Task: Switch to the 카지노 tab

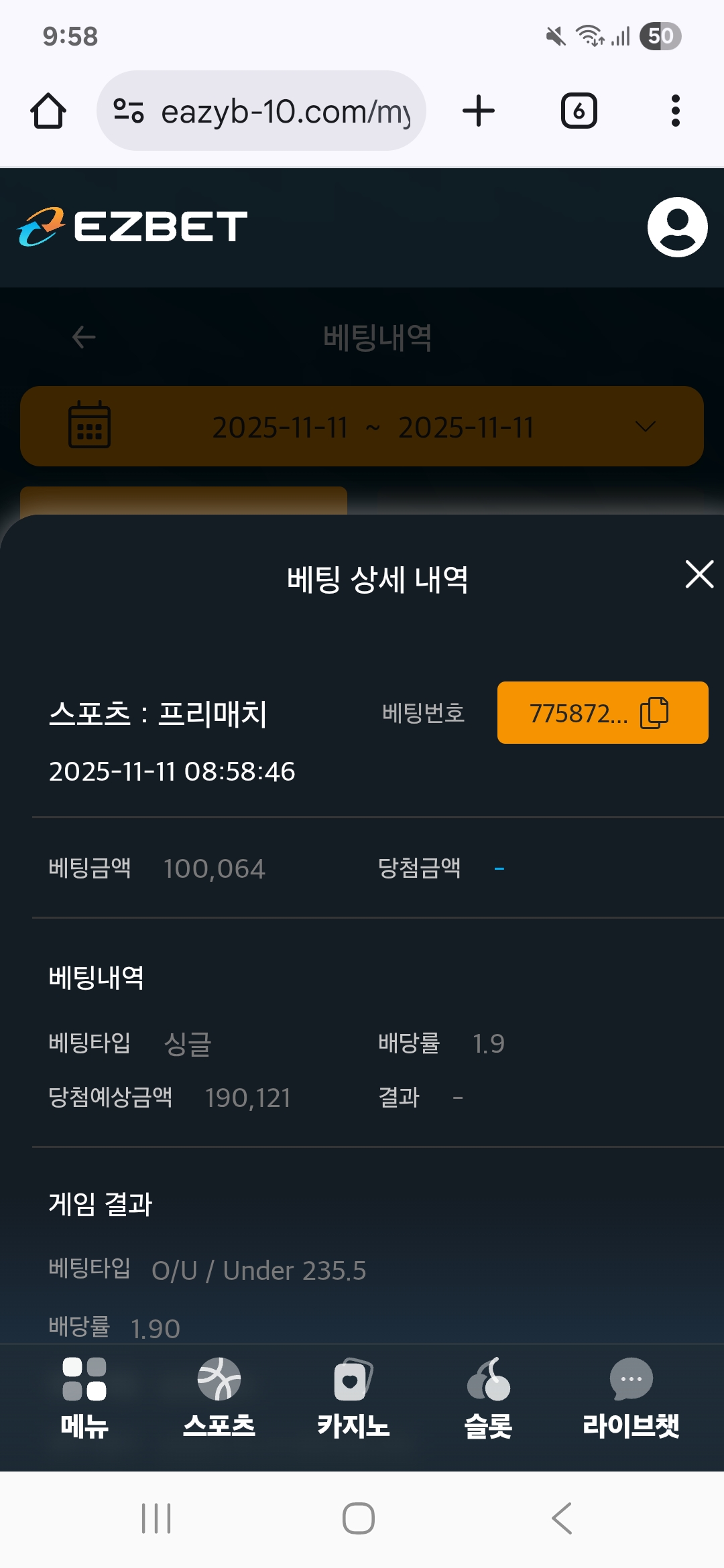Action: coord(353,1397)
